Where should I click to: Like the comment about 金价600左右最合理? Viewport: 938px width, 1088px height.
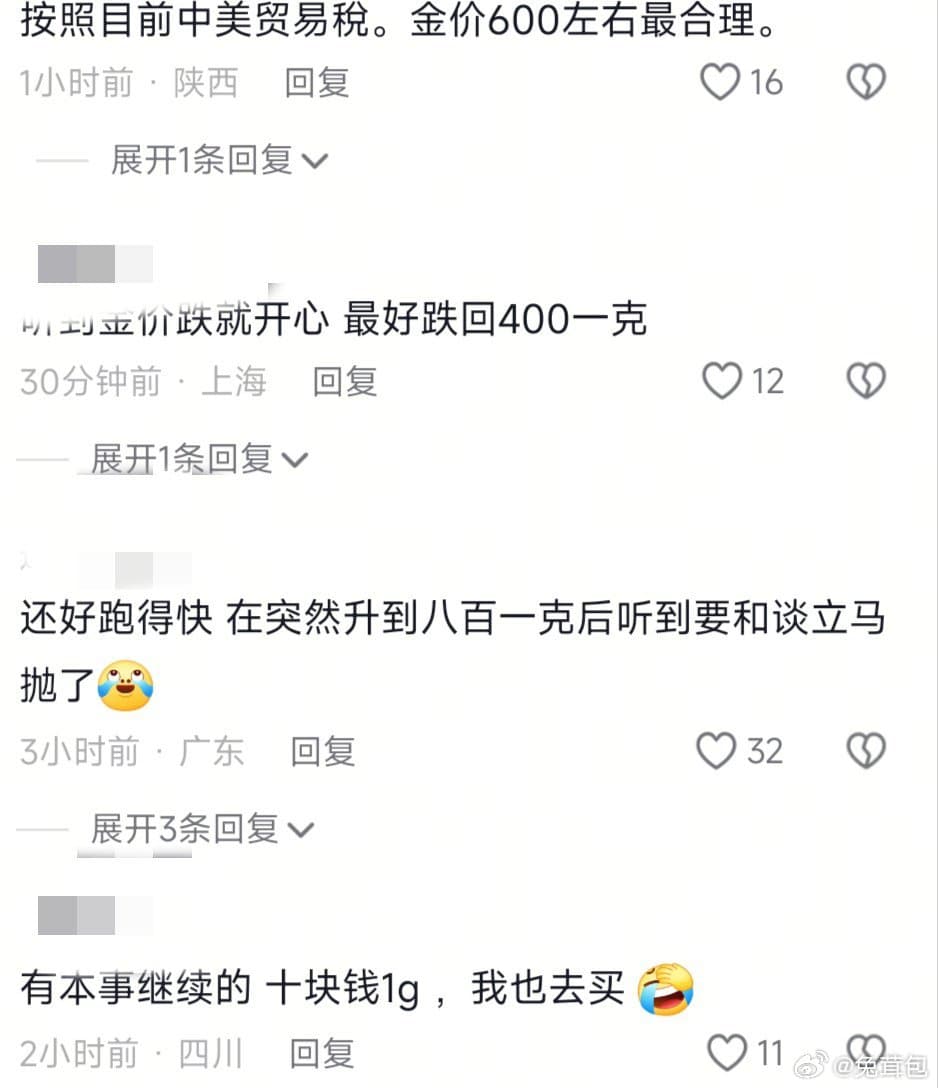(x=719, y=82)
